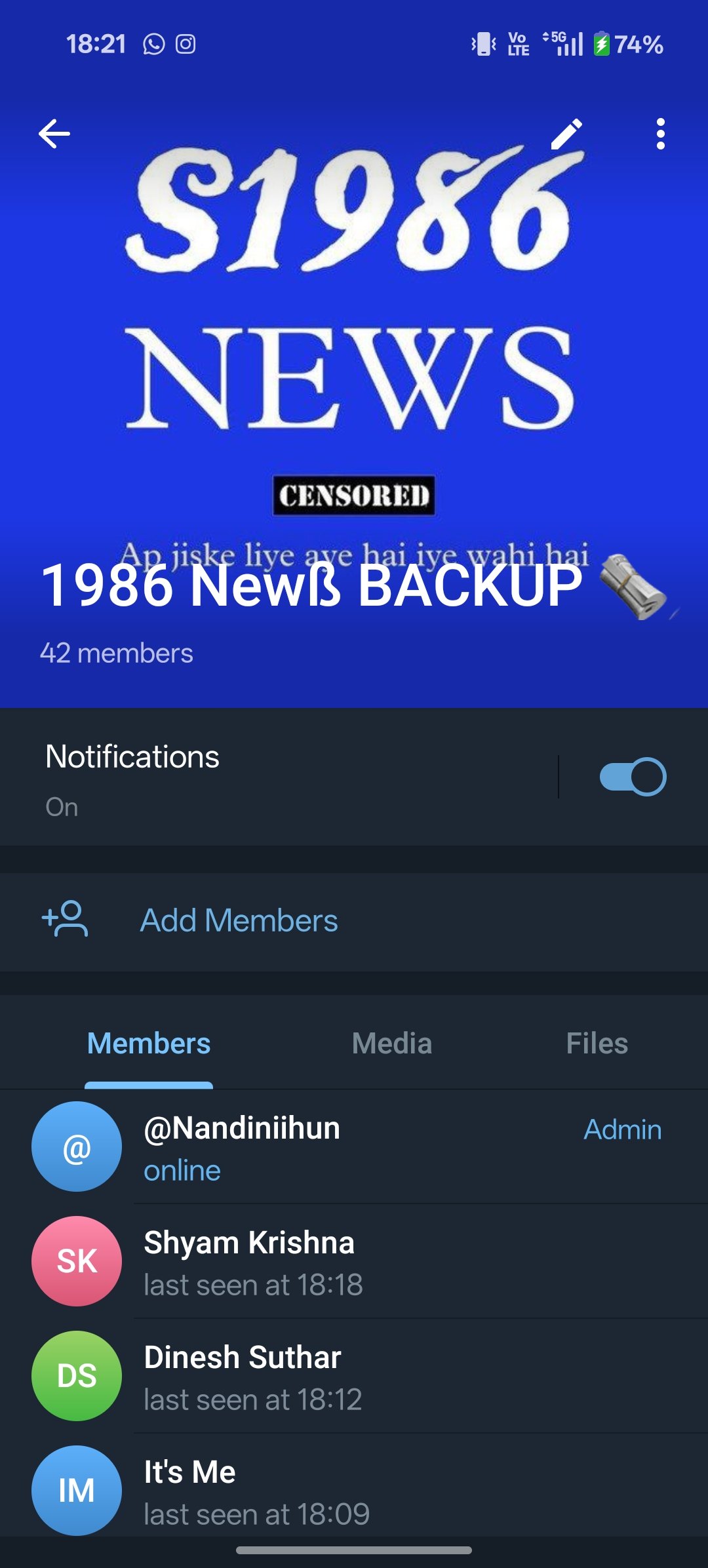Tap the 42 members count text
This screenshot has width=708, height=1568.
point(115,652)
